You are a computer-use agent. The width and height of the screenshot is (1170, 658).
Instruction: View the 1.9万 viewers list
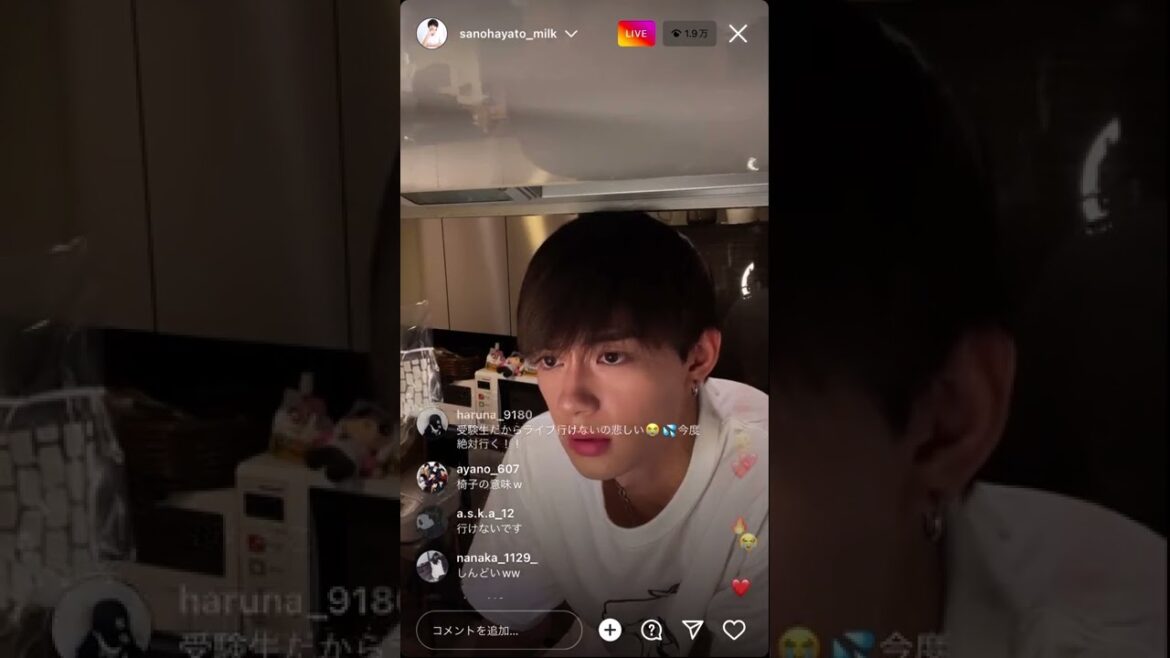pyautogui.click(x=689, y=34)
